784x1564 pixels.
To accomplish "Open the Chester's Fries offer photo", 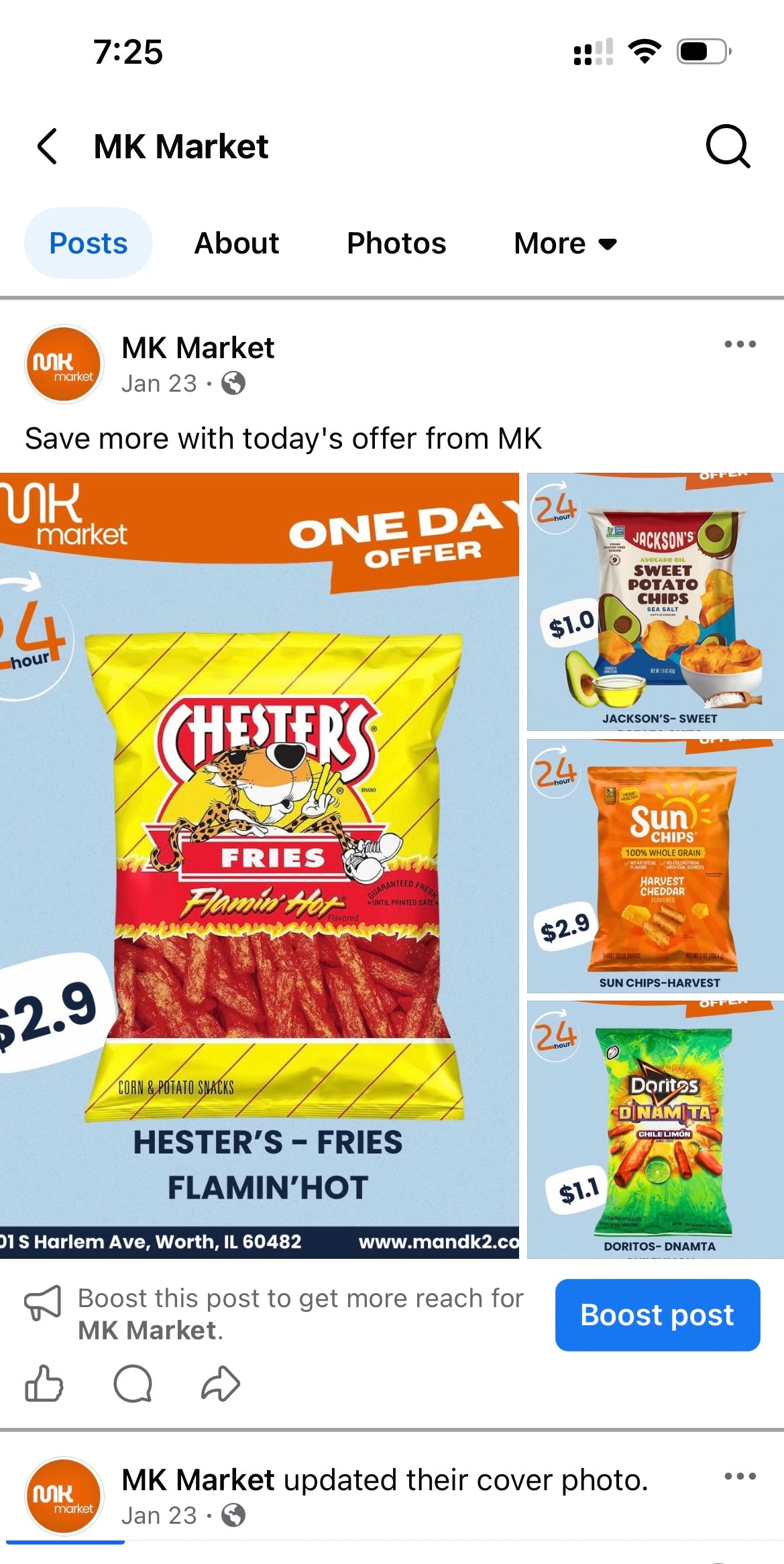I will 259,865.
